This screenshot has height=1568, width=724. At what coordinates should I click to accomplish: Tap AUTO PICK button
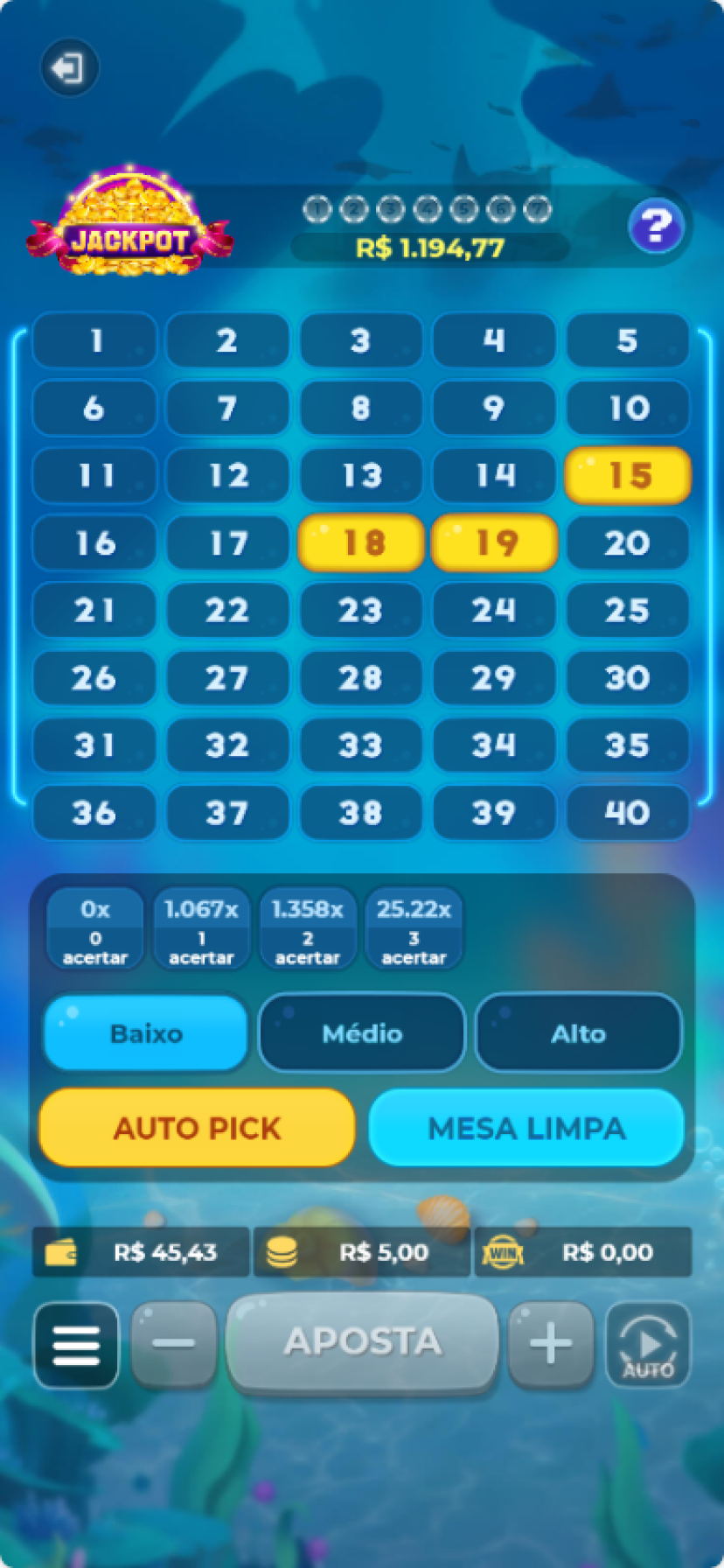click(197, 1128)
